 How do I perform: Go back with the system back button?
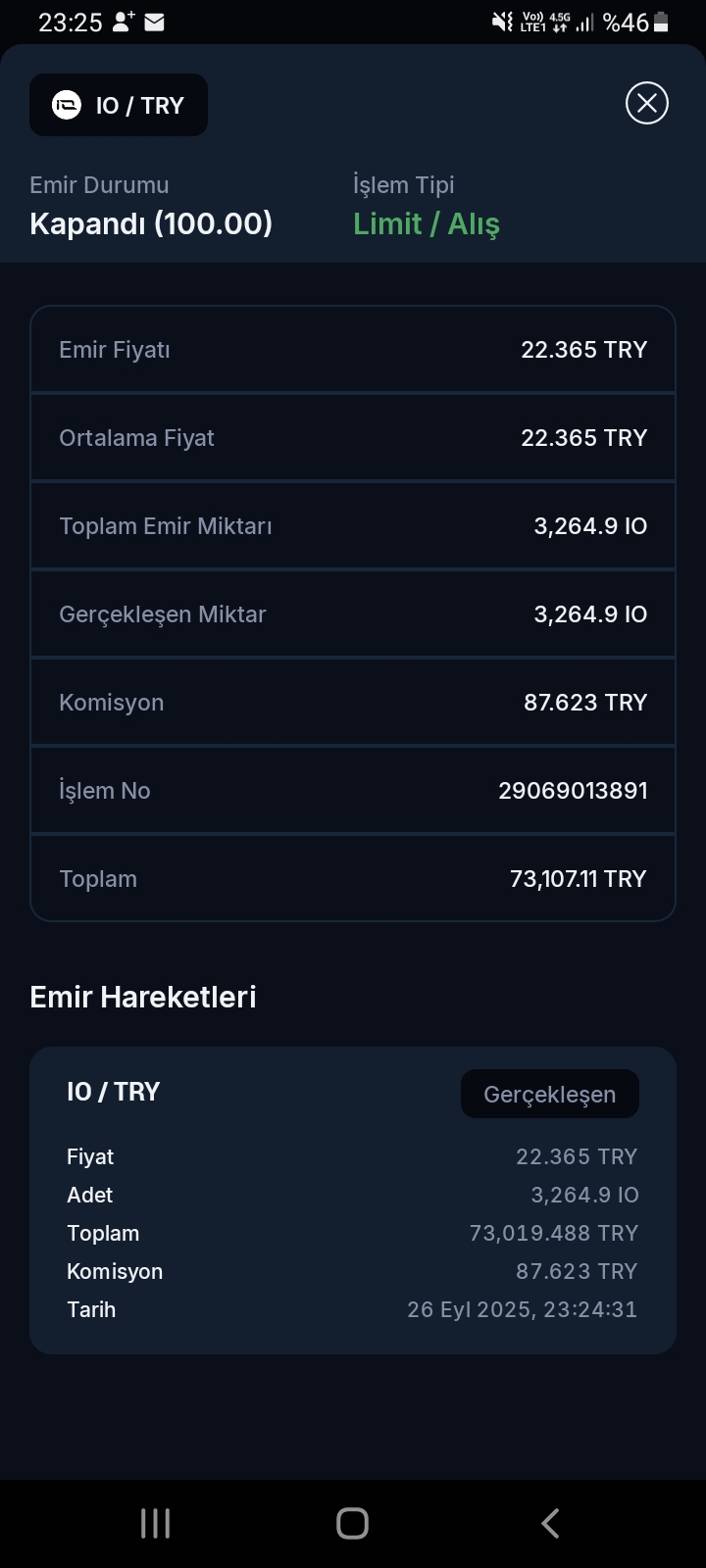550,1523
